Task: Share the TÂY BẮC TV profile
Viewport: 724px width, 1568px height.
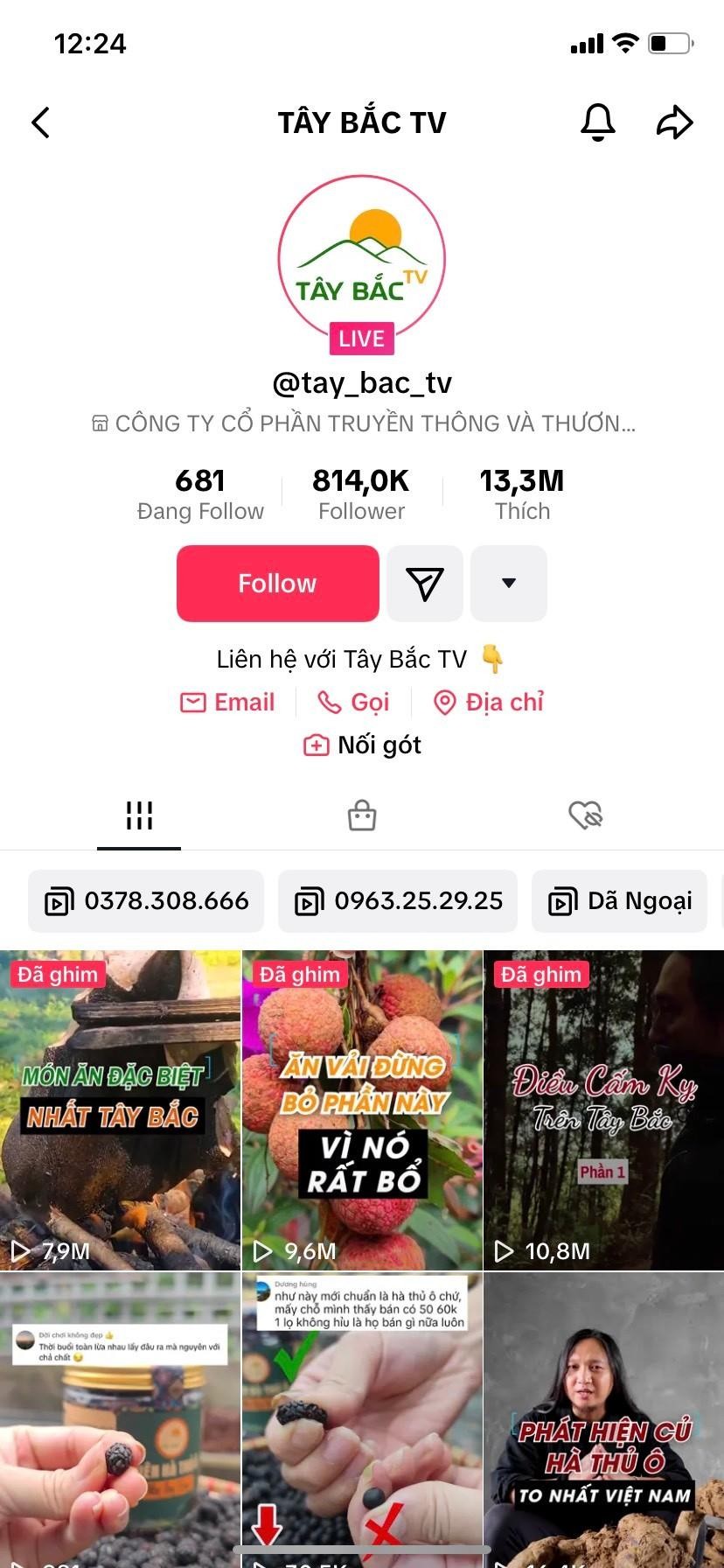Action: (x=674, y=122)
